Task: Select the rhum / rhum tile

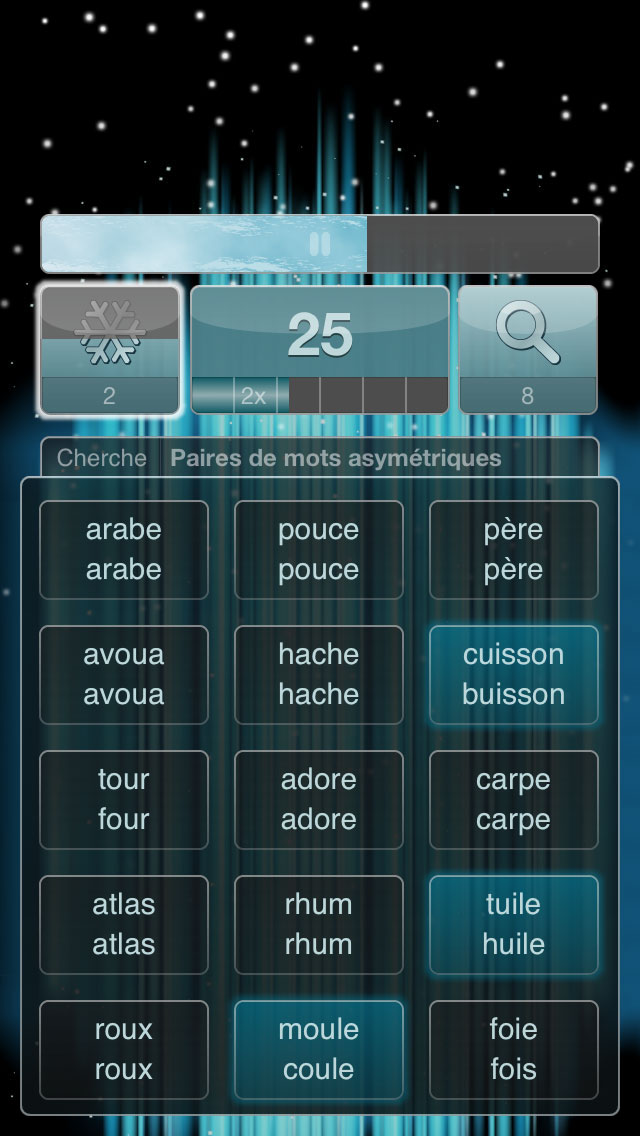Action: pyautogui.click(x=319, y=924)
